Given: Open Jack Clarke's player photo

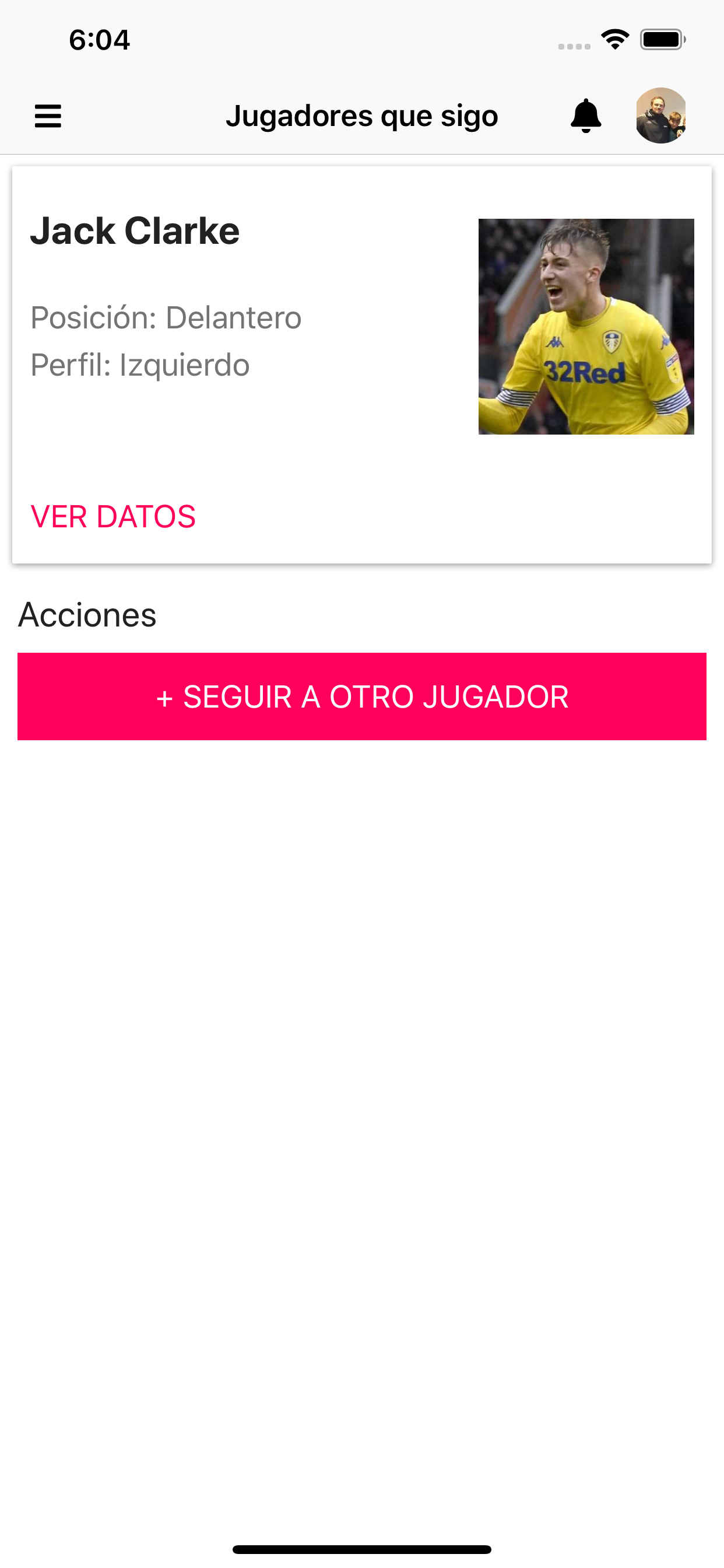Looking at the screenshot, I should [x=586, y=326].
